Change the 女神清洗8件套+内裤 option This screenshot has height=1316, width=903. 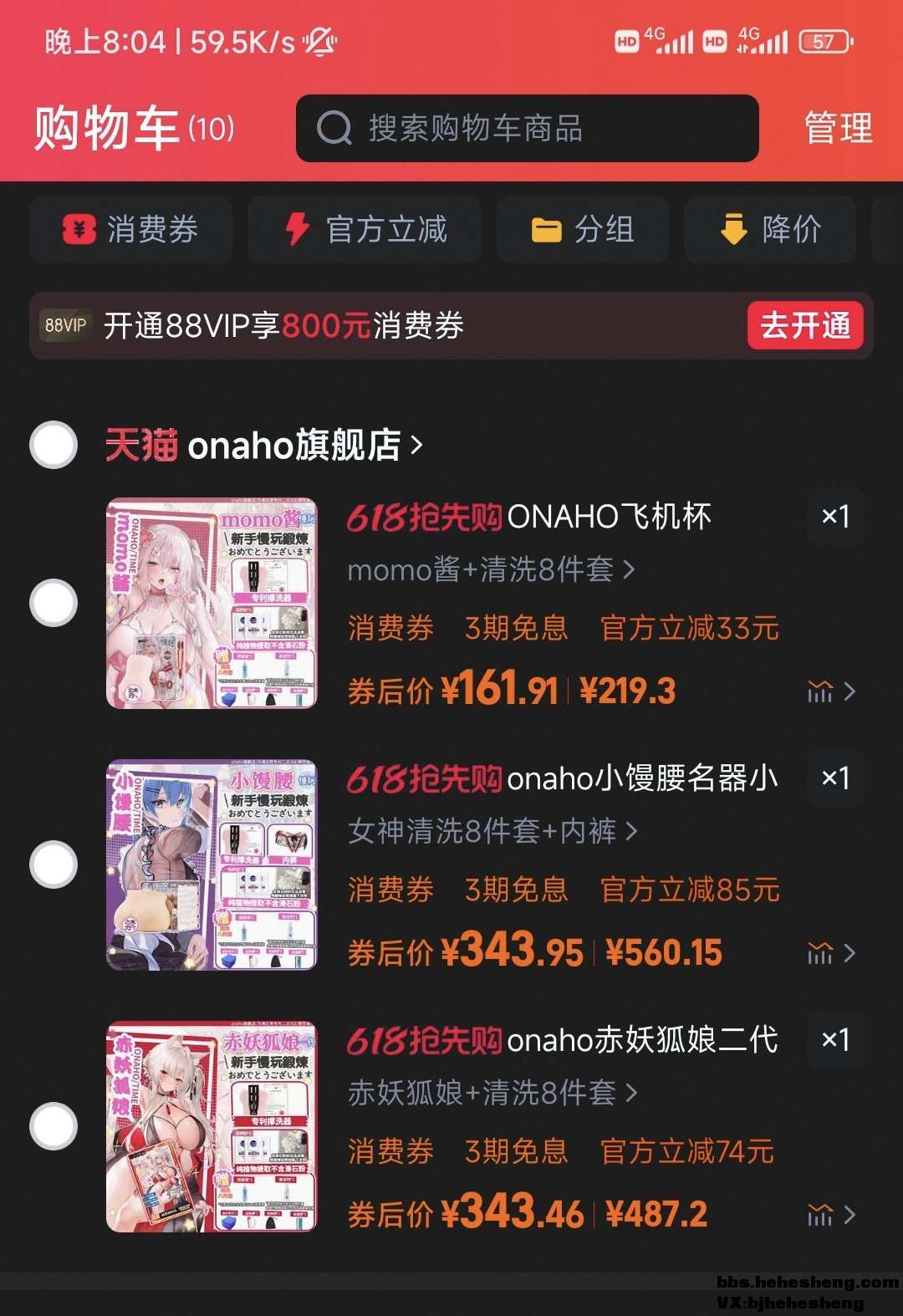point(492,832)
